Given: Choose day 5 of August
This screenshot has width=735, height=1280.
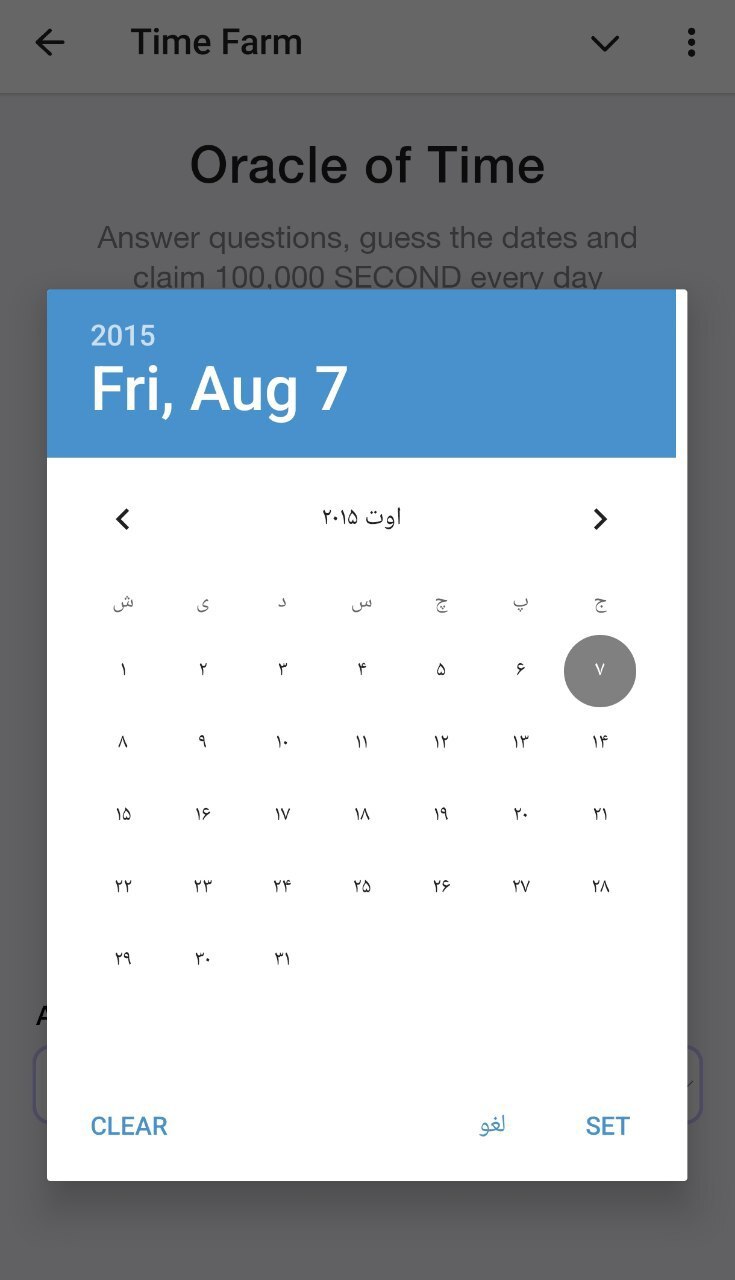Looking at the screenshot, I should point(441,670).
